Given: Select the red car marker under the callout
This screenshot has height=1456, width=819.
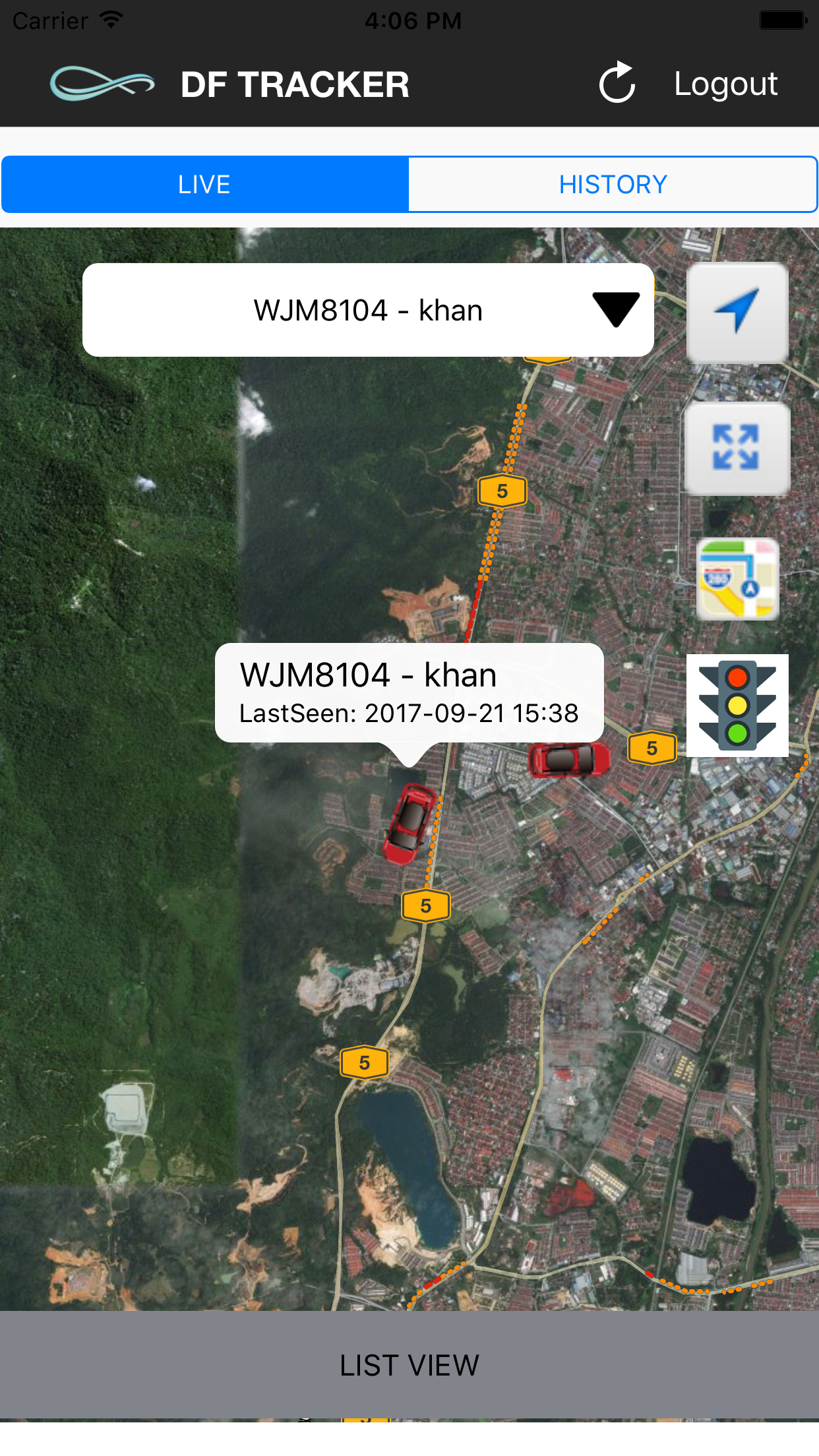Looking at the screenshot, I should coord(409,823).
